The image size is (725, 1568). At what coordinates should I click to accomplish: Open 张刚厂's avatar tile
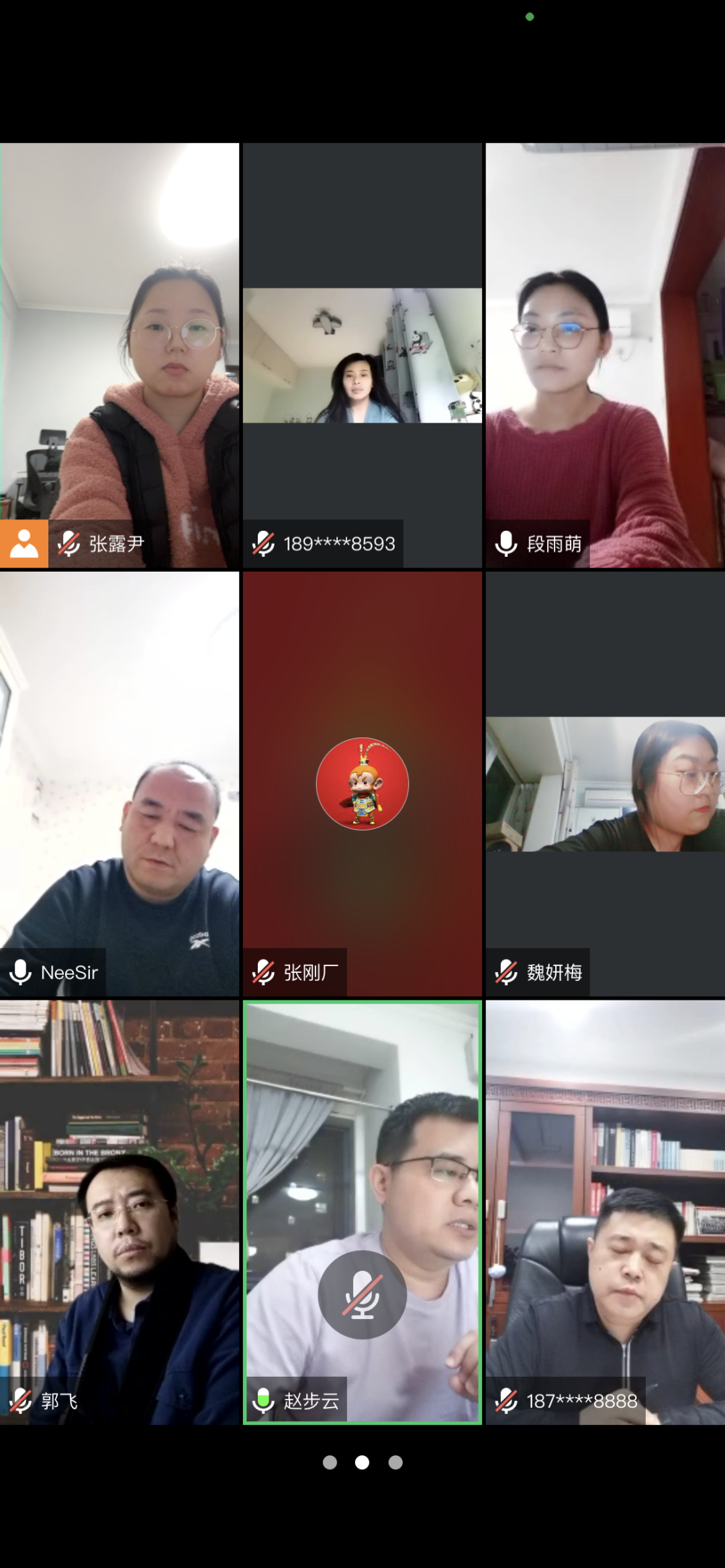coord(362,784)
